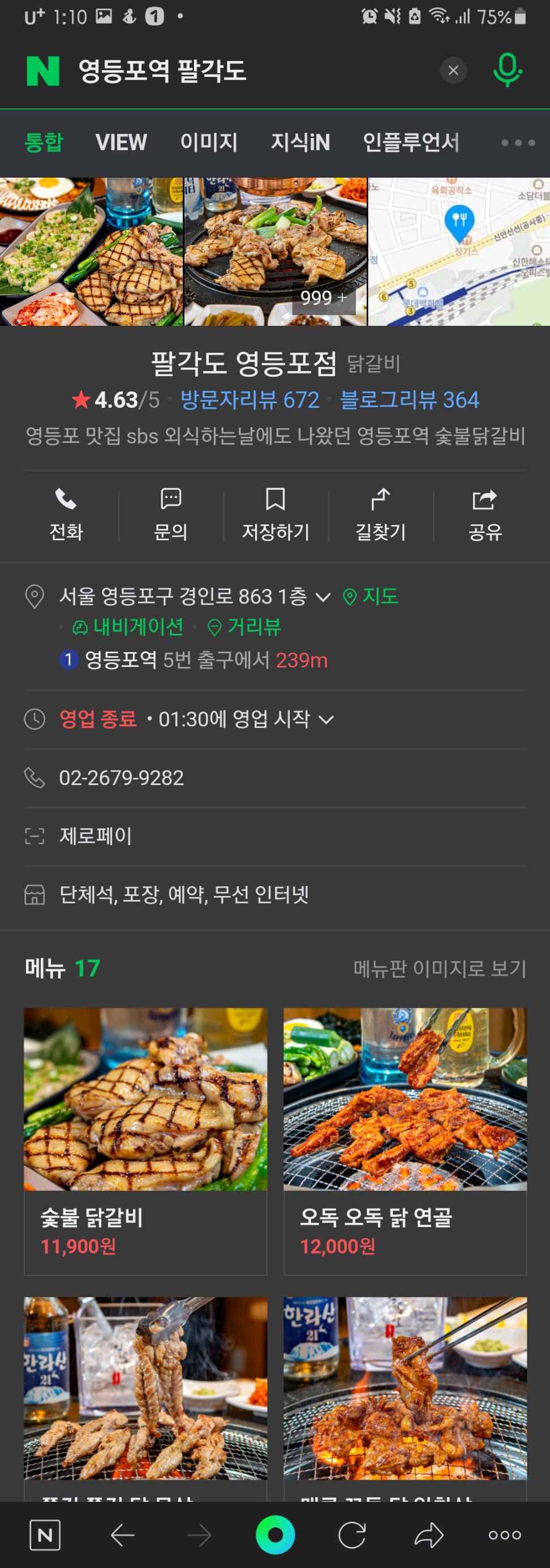Go back using the bottom back arrow
Screen dimensions: 550x1568
(x=122, y=1535)
